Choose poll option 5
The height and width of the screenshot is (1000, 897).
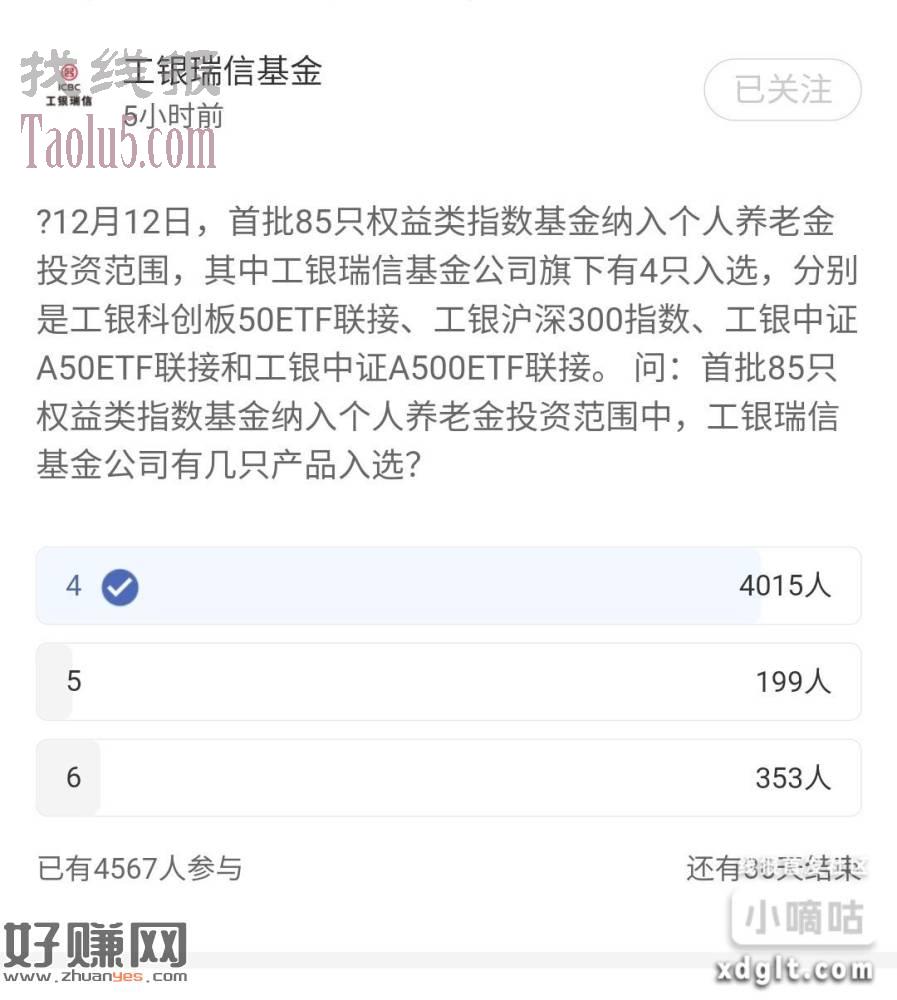click(448, 682)
